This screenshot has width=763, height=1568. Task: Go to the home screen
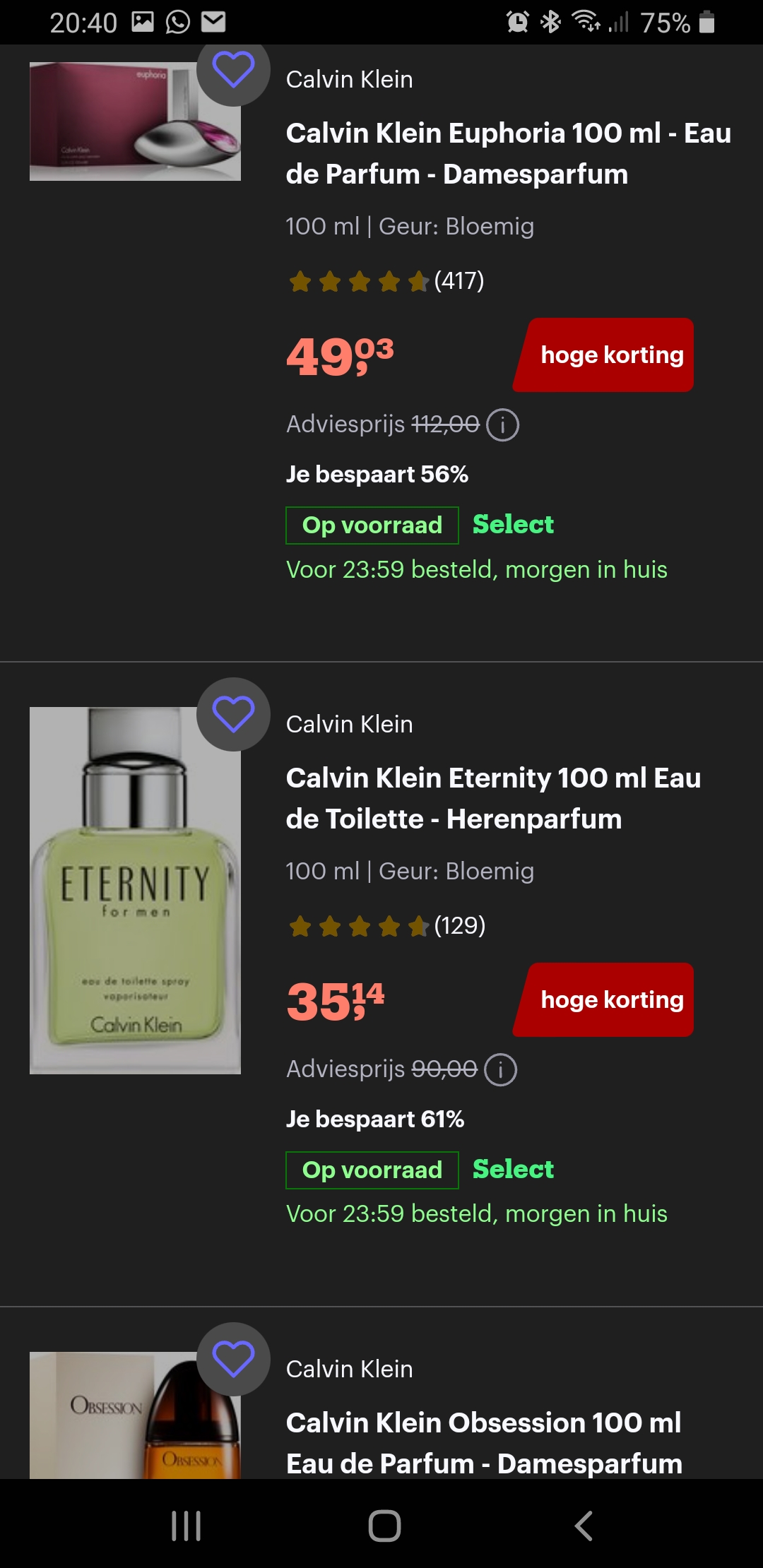384,1526
